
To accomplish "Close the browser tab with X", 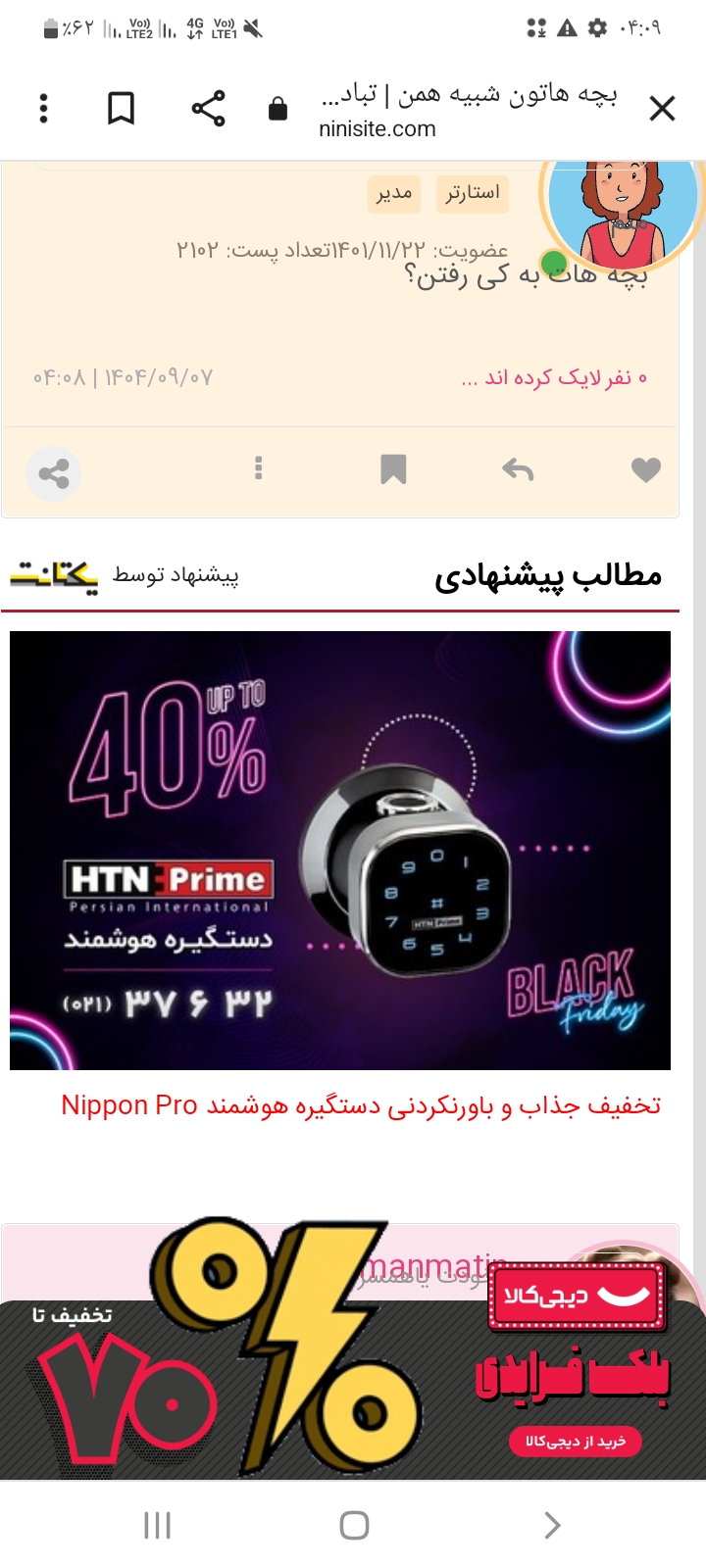I will click(663, 109).
